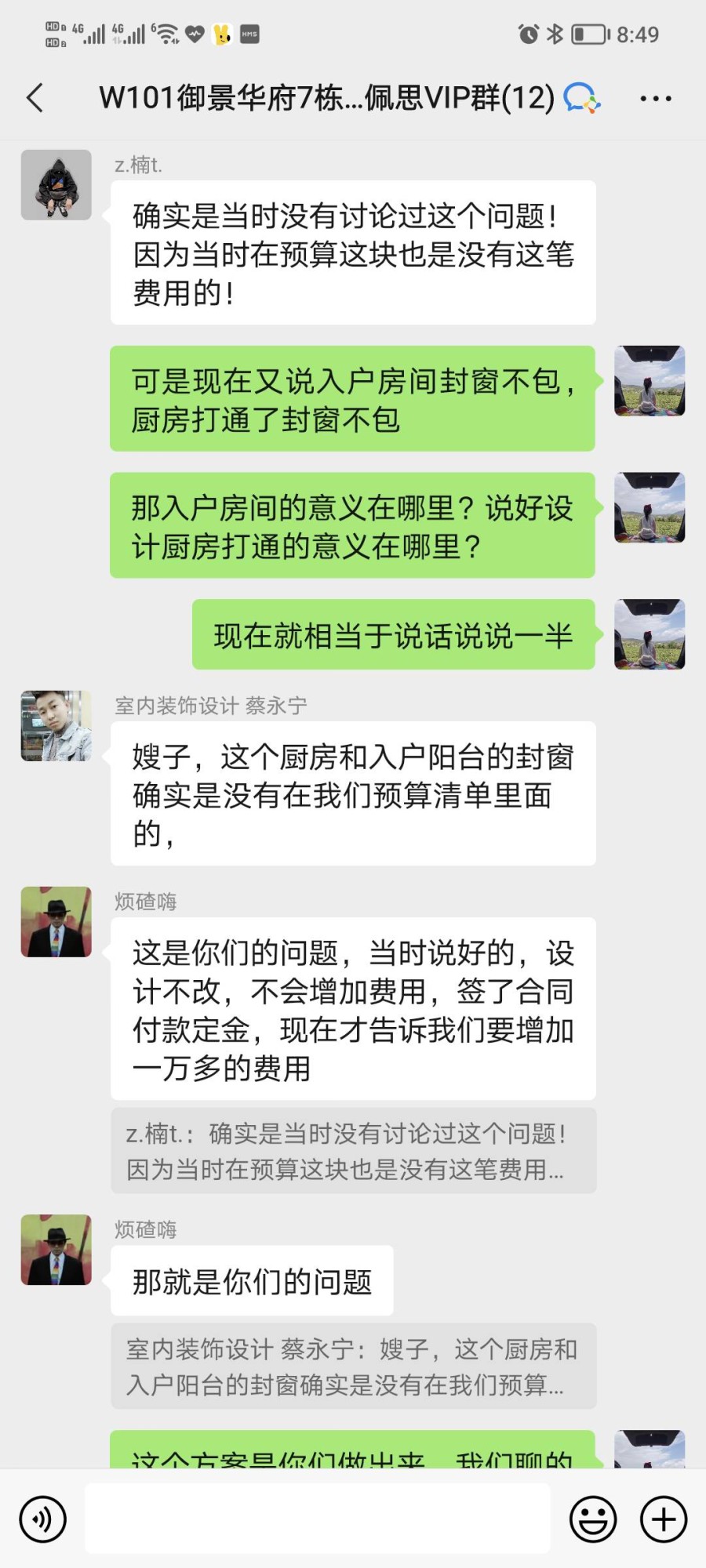
Task: Open z.楠t.'s profile avatar
Action: 56,185
